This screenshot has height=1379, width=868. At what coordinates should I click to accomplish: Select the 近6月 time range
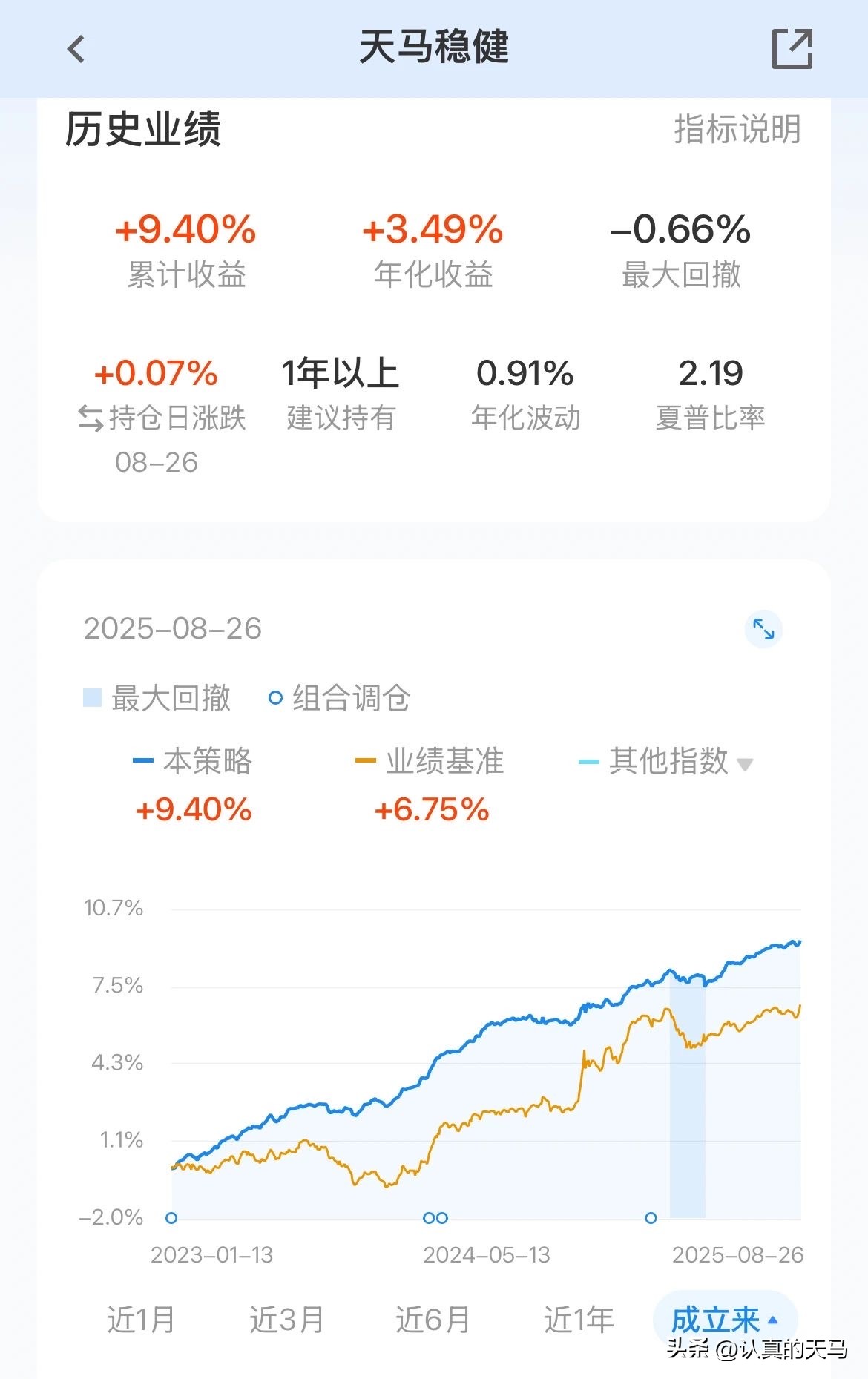pos(433,1320)
